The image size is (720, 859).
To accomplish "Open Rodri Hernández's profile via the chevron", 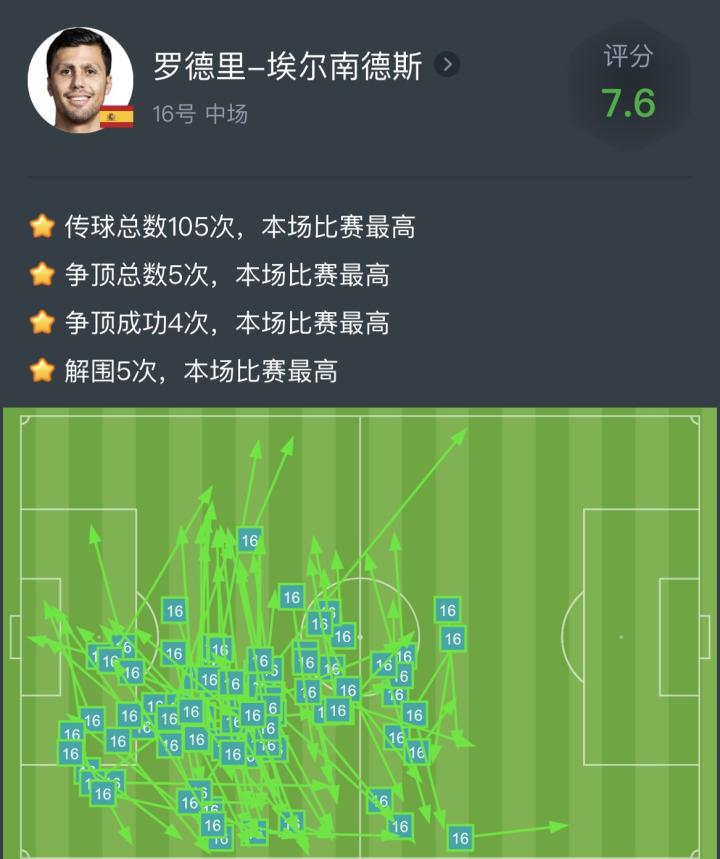I will [448, 66].
